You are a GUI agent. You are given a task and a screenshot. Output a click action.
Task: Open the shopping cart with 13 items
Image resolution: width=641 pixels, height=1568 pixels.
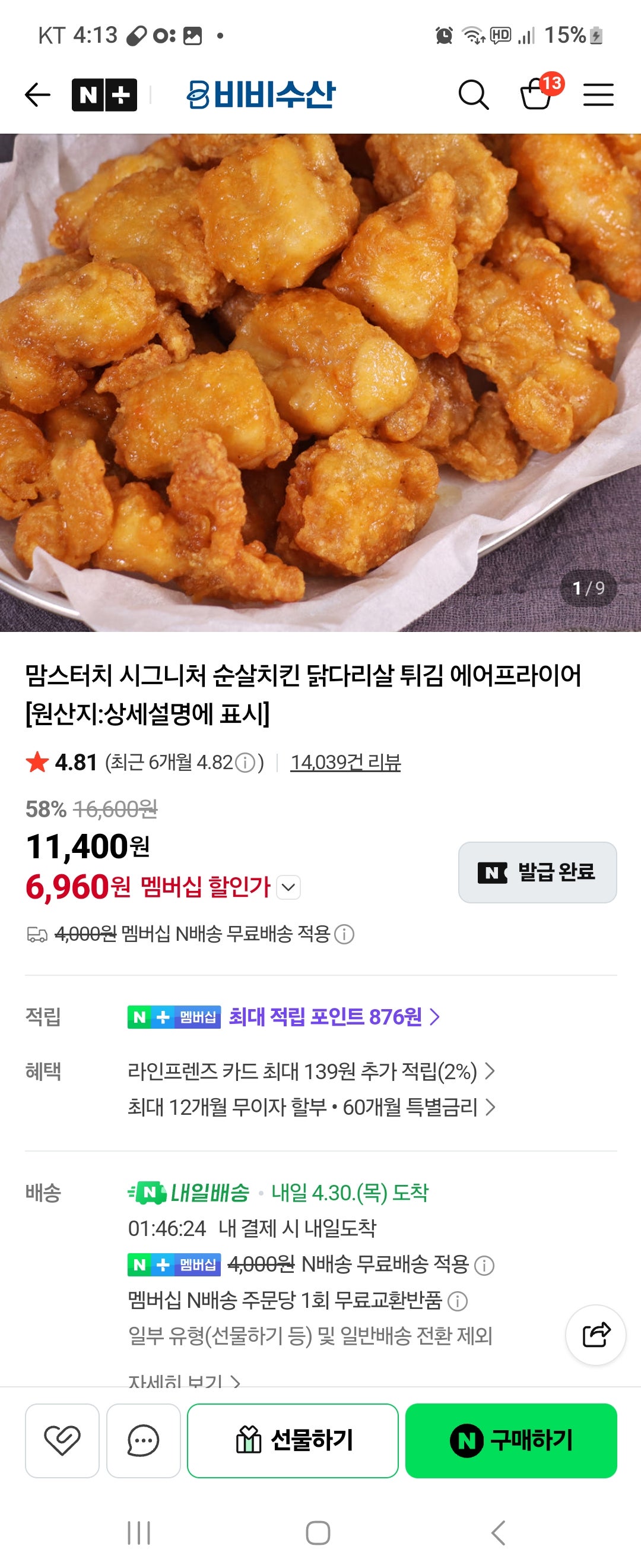[x=538, y=96]
